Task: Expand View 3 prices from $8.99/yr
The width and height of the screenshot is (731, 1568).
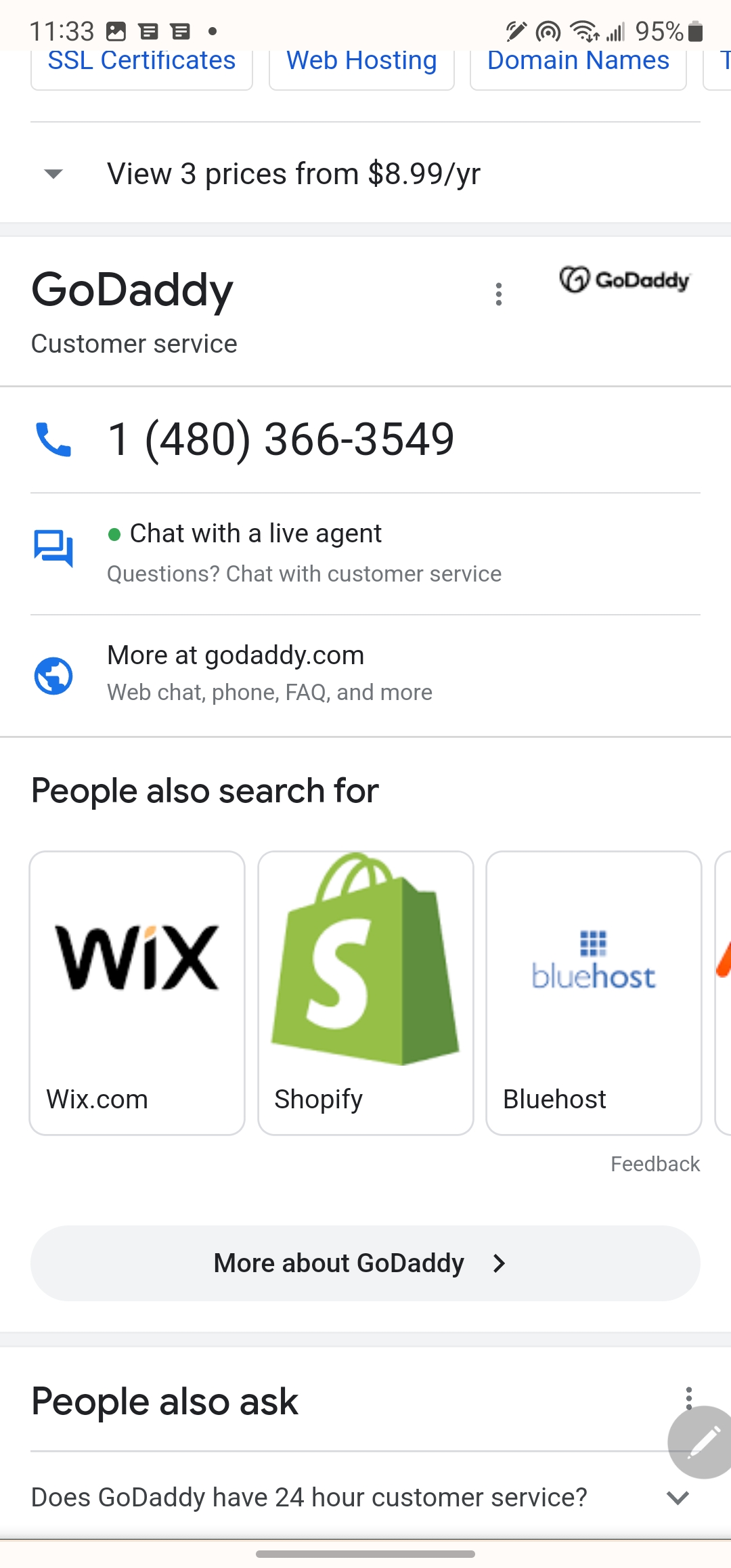Action: pos(293,174)
